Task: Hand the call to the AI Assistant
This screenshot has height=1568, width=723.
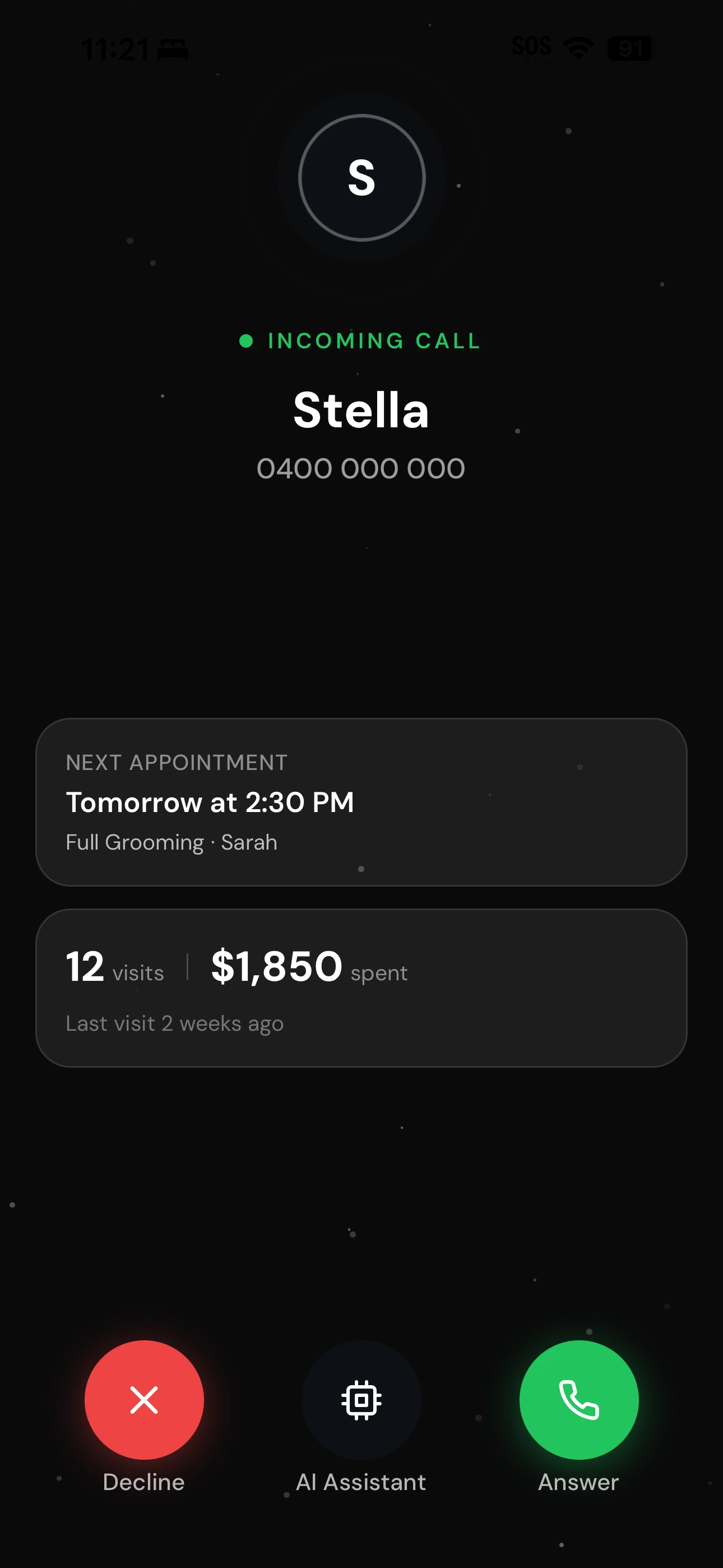Action: point(361,1399)
